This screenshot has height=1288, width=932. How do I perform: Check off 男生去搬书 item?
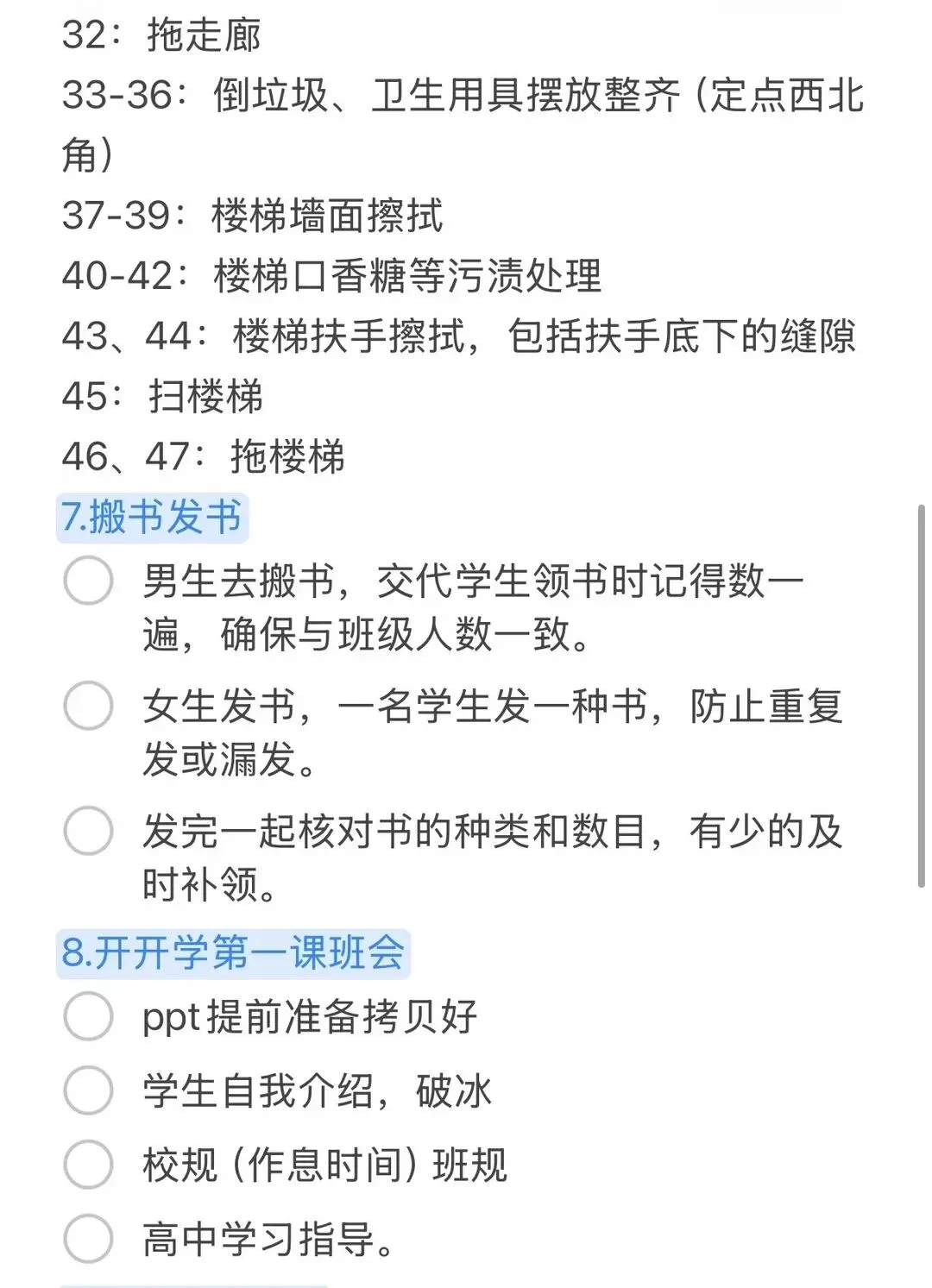pos(88,581)
